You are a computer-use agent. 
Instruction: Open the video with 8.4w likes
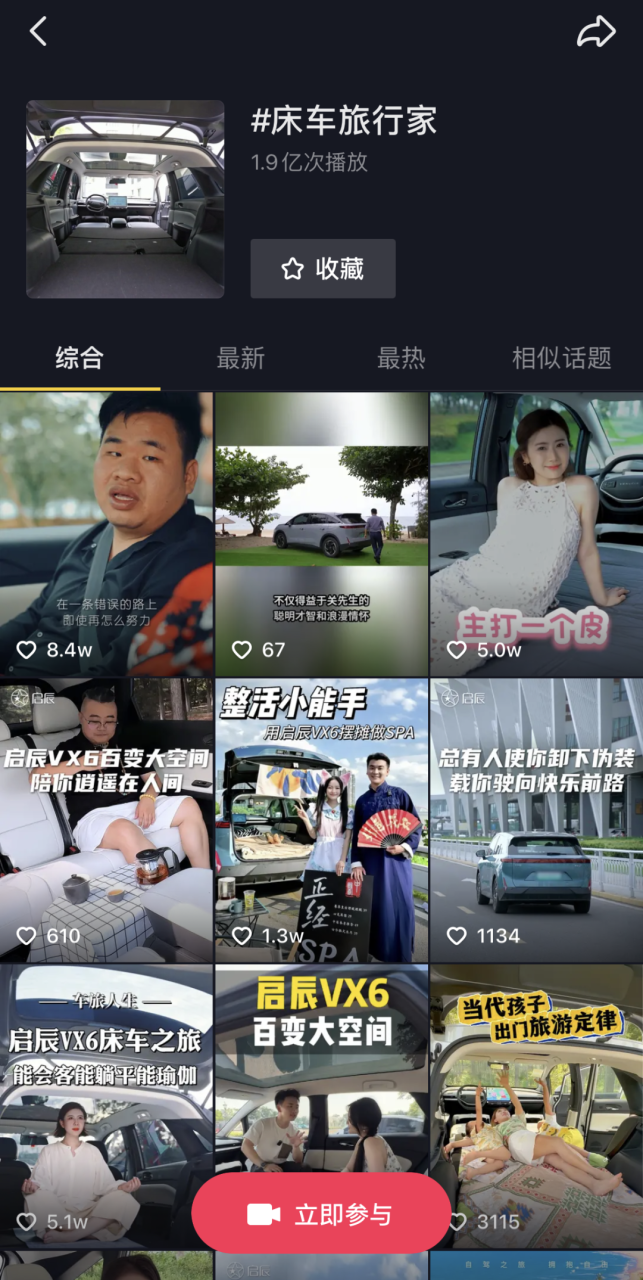pyautogui.click(x=106, y=534)
